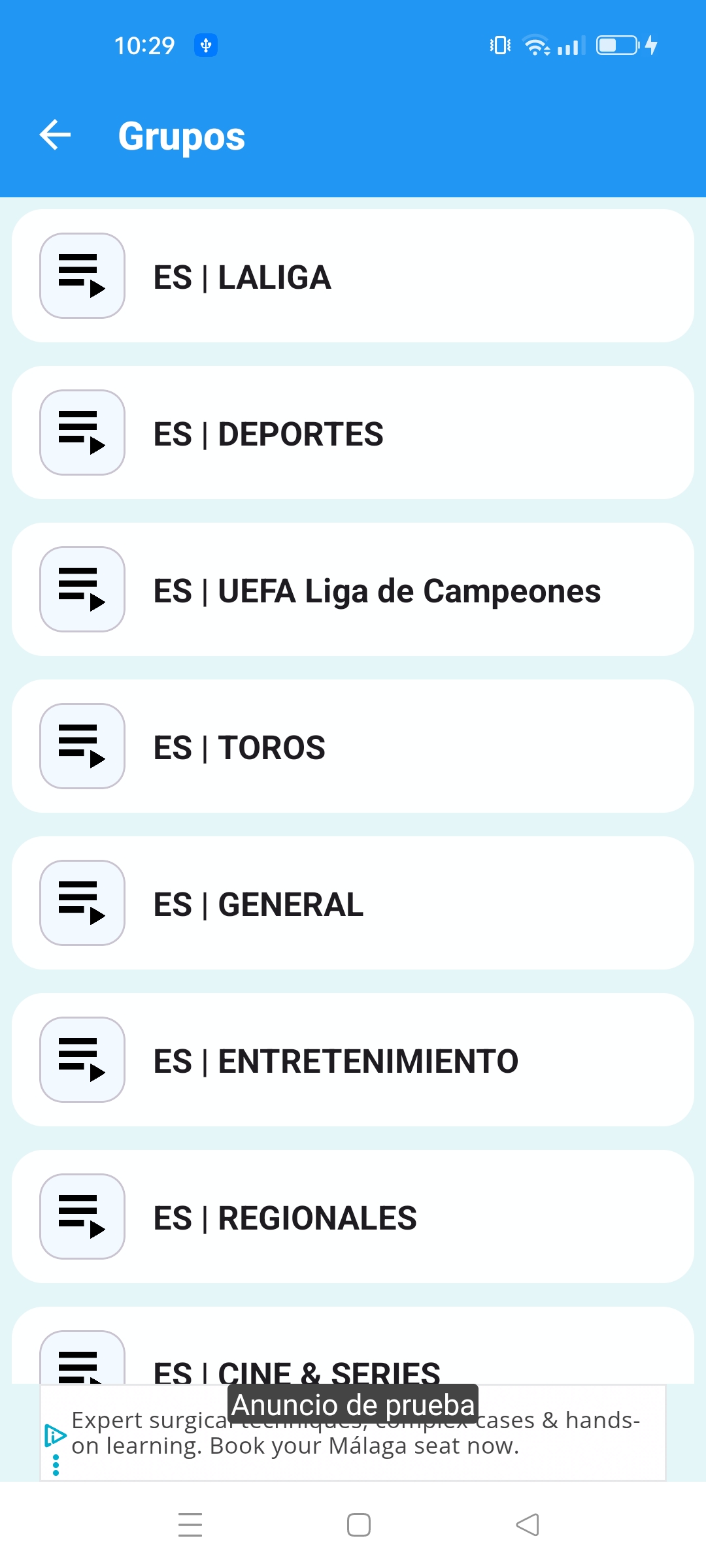Viewport: 706px width, 1568px height.
Task: Go back using the arrow next to Grupos
Action: [56, 135]
